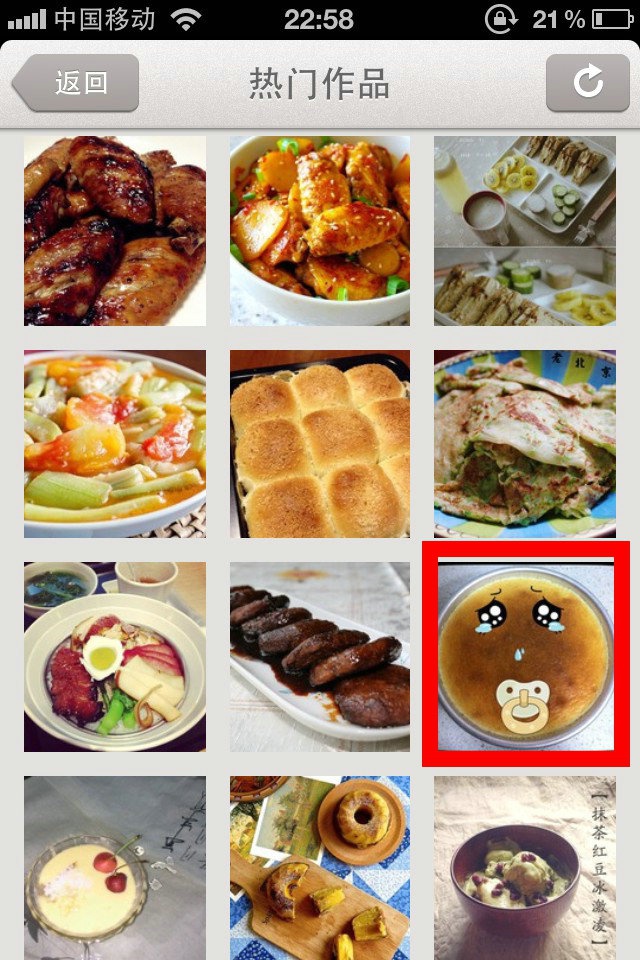The width and height of the screenshot is (640, 960).
Task: Select the braised mushrooms on white plate
Action: 320,657
